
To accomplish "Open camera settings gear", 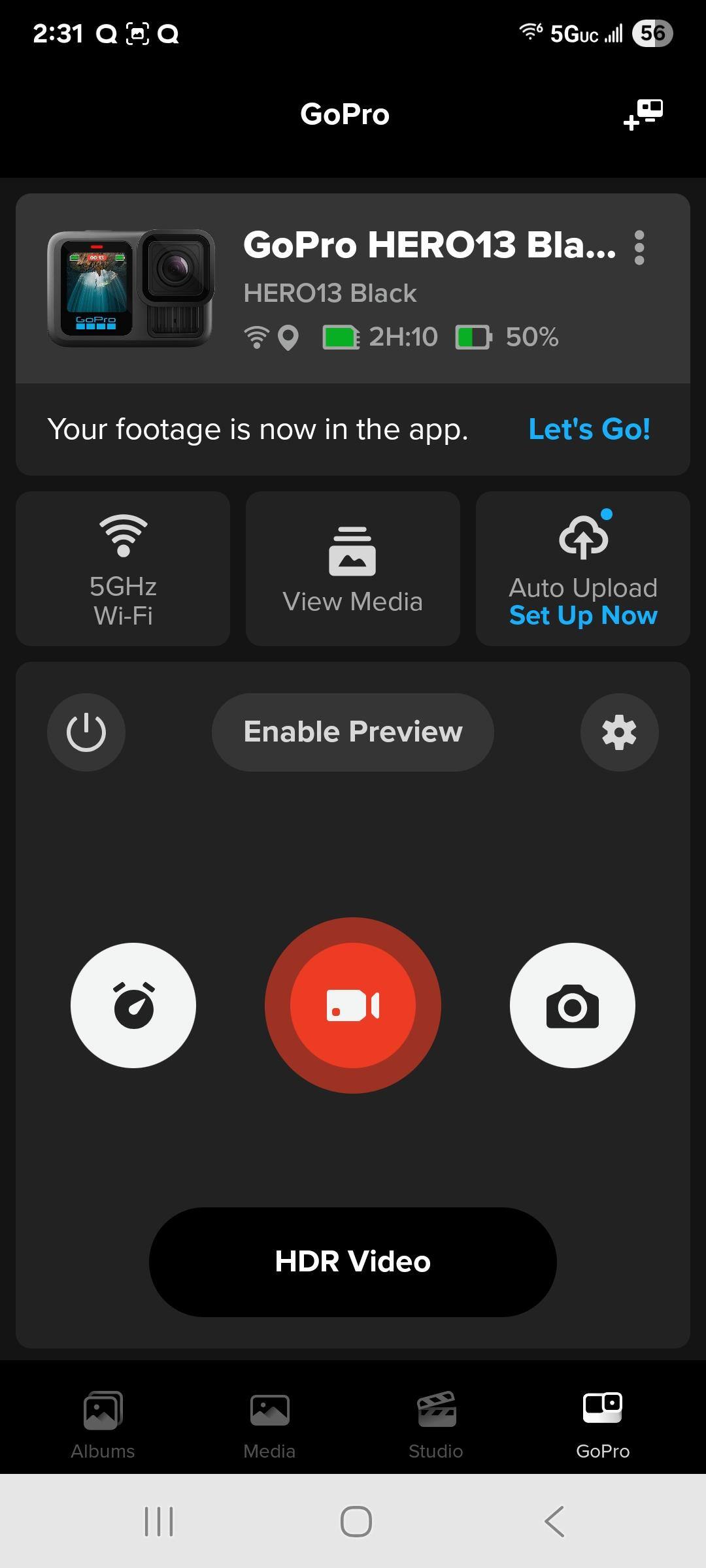I will click(619, 732).
